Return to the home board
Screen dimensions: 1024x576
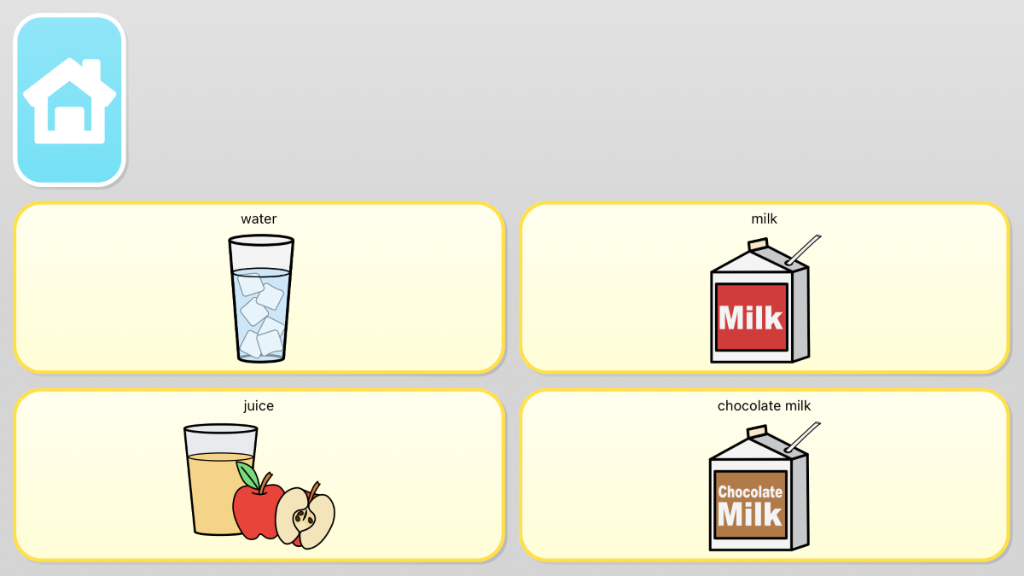click(x=69, y=100)
